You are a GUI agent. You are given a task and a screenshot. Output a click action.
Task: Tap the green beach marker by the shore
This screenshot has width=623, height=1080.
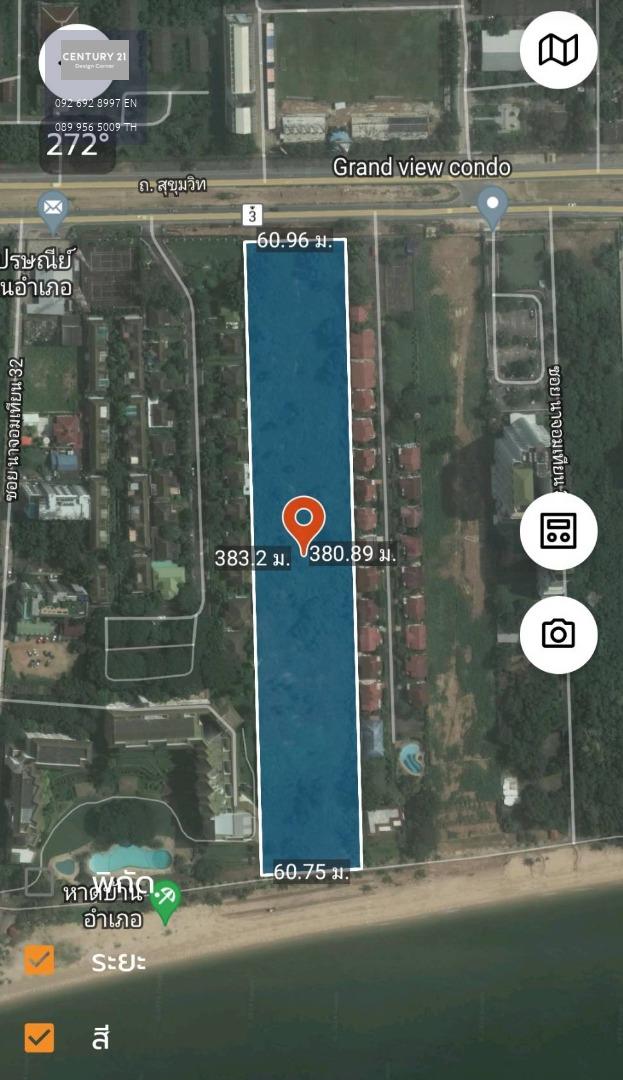pos(165,902)
